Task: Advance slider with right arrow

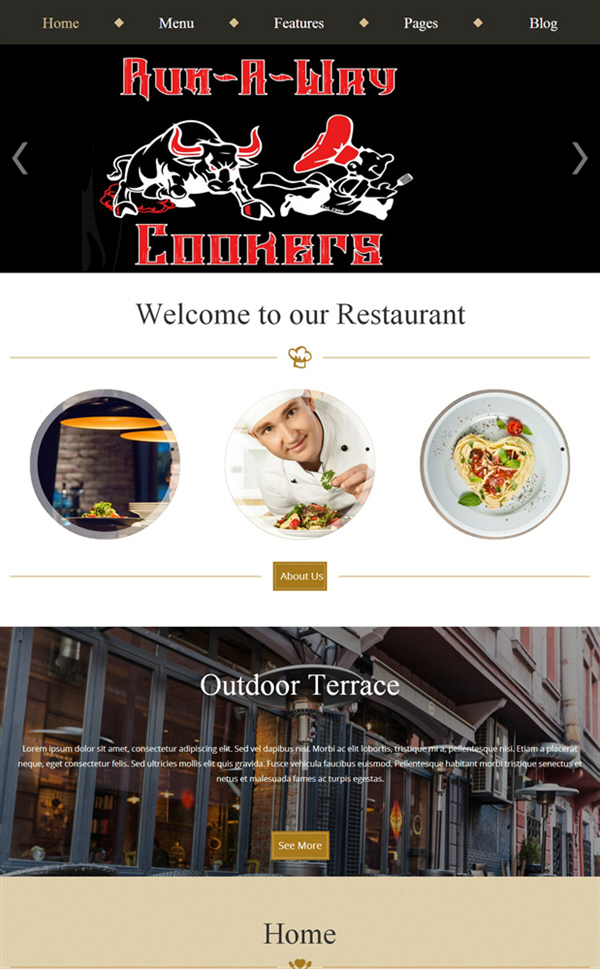Action: point(579,158)
